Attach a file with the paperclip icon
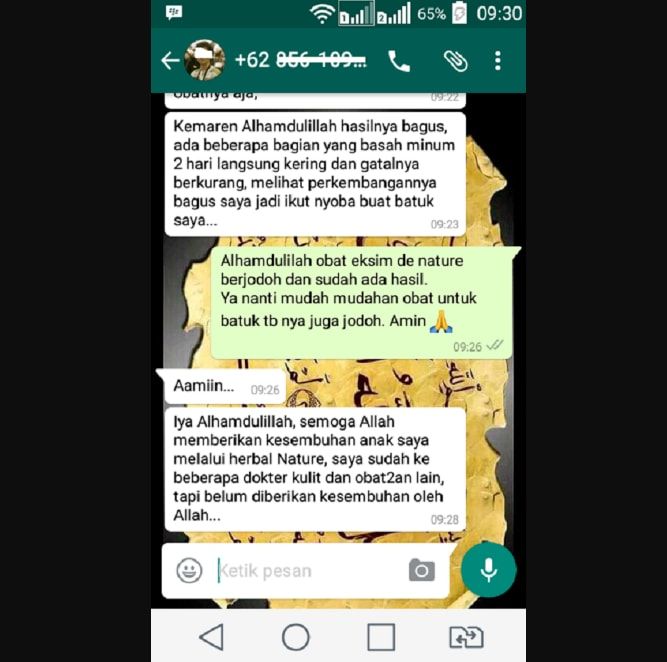Screen dimensions: 667x662 point(455,61)
